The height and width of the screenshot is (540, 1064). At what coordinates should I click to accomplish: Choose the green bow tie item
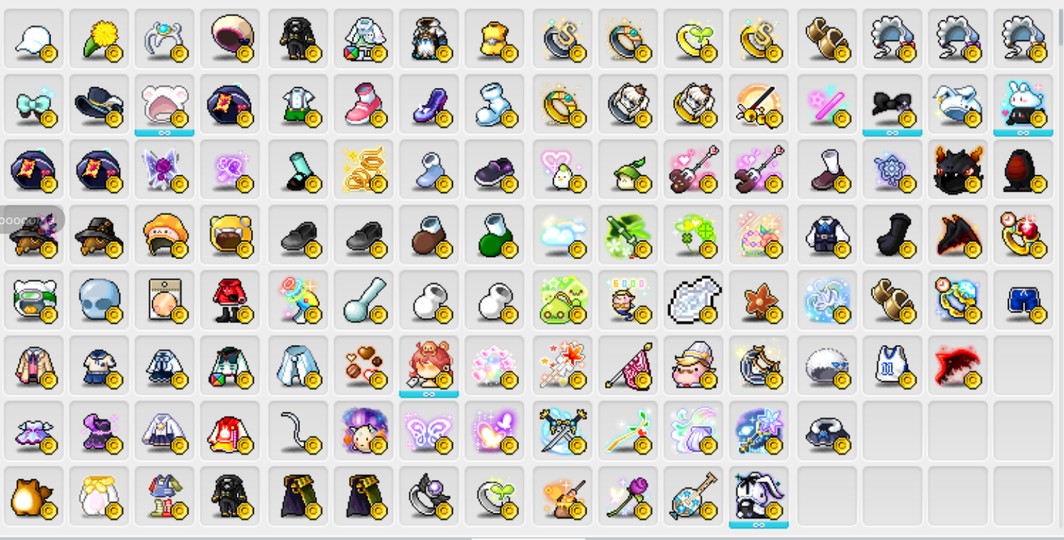pos(34,103)
